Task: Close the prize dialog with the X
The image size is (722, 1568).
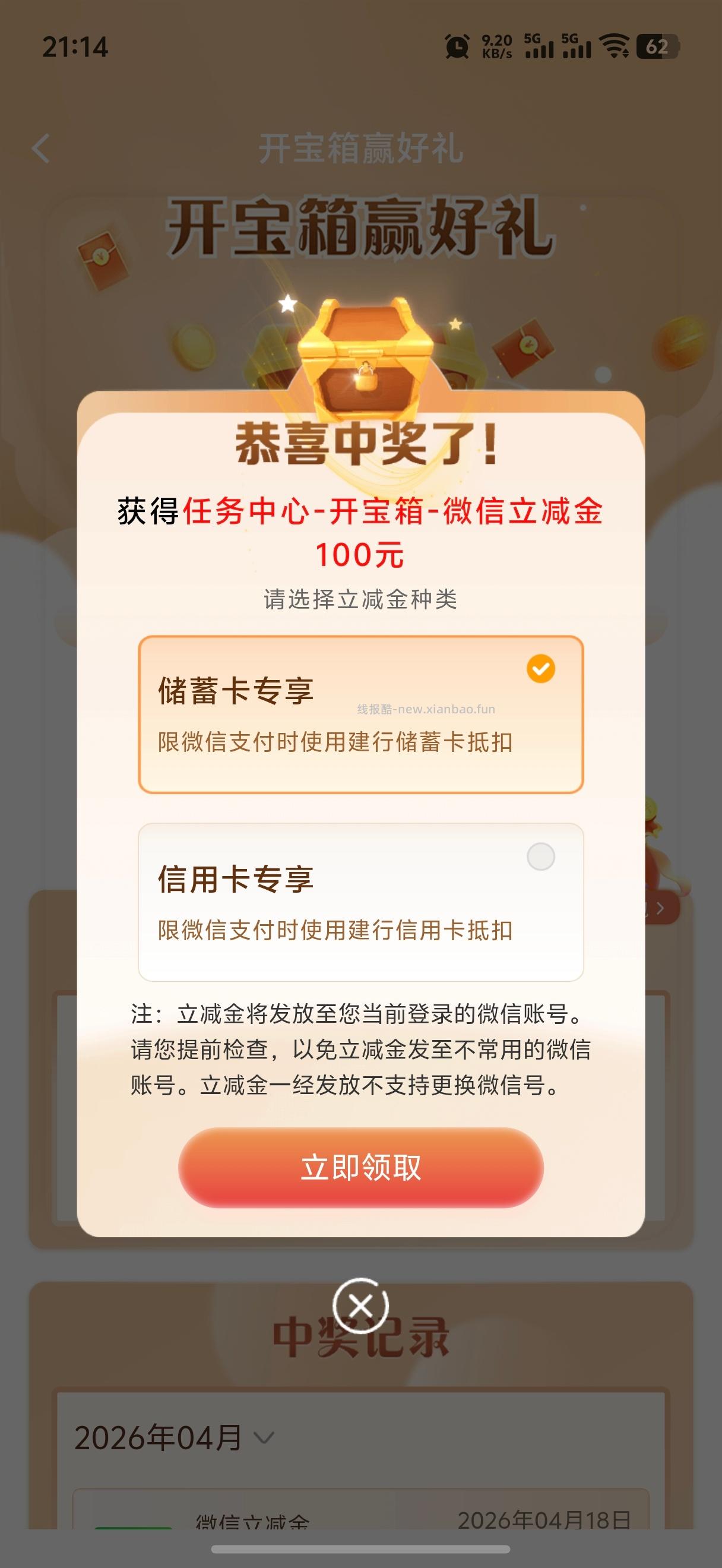Action: point(360,1305)
